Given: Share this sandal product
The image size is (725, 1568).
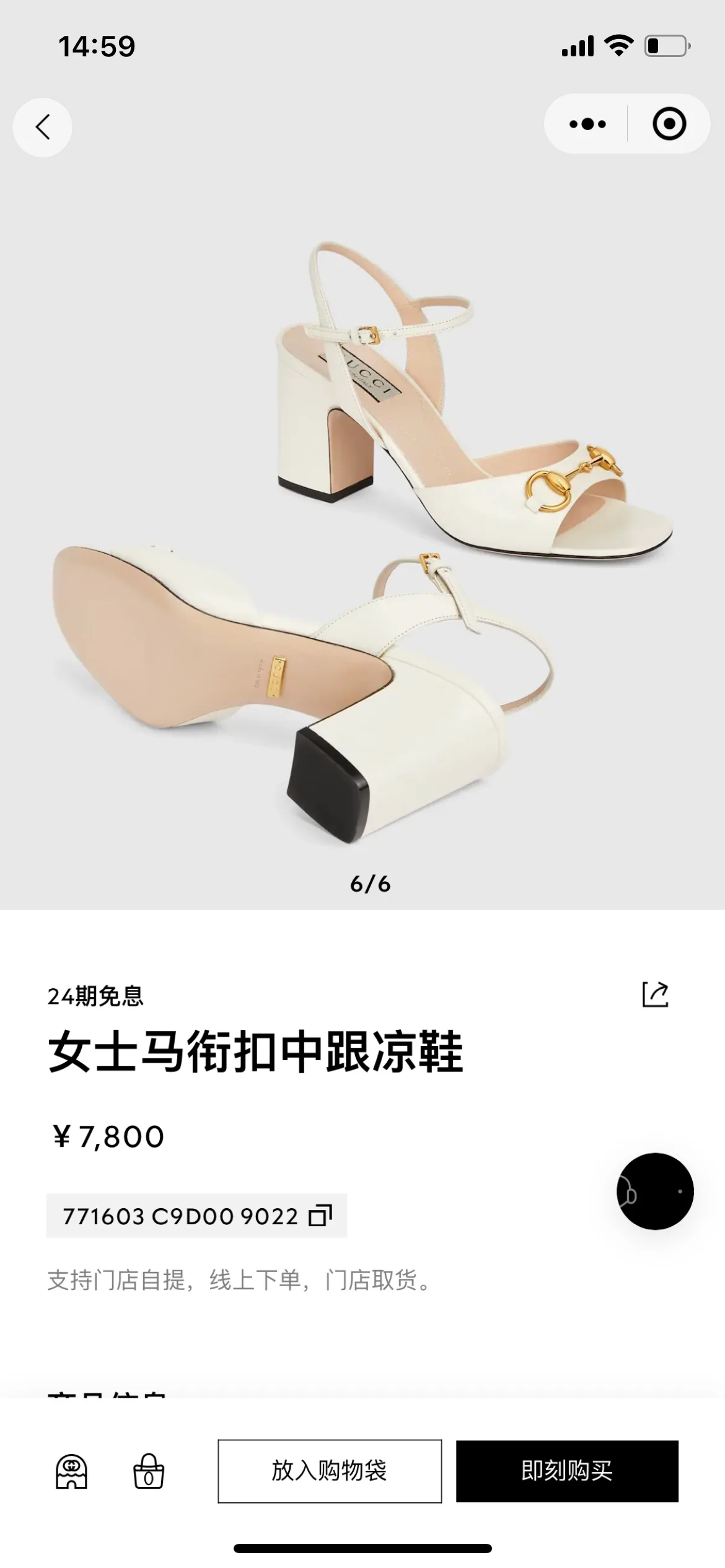Looking at the screenshot, I should click(655, 995).
